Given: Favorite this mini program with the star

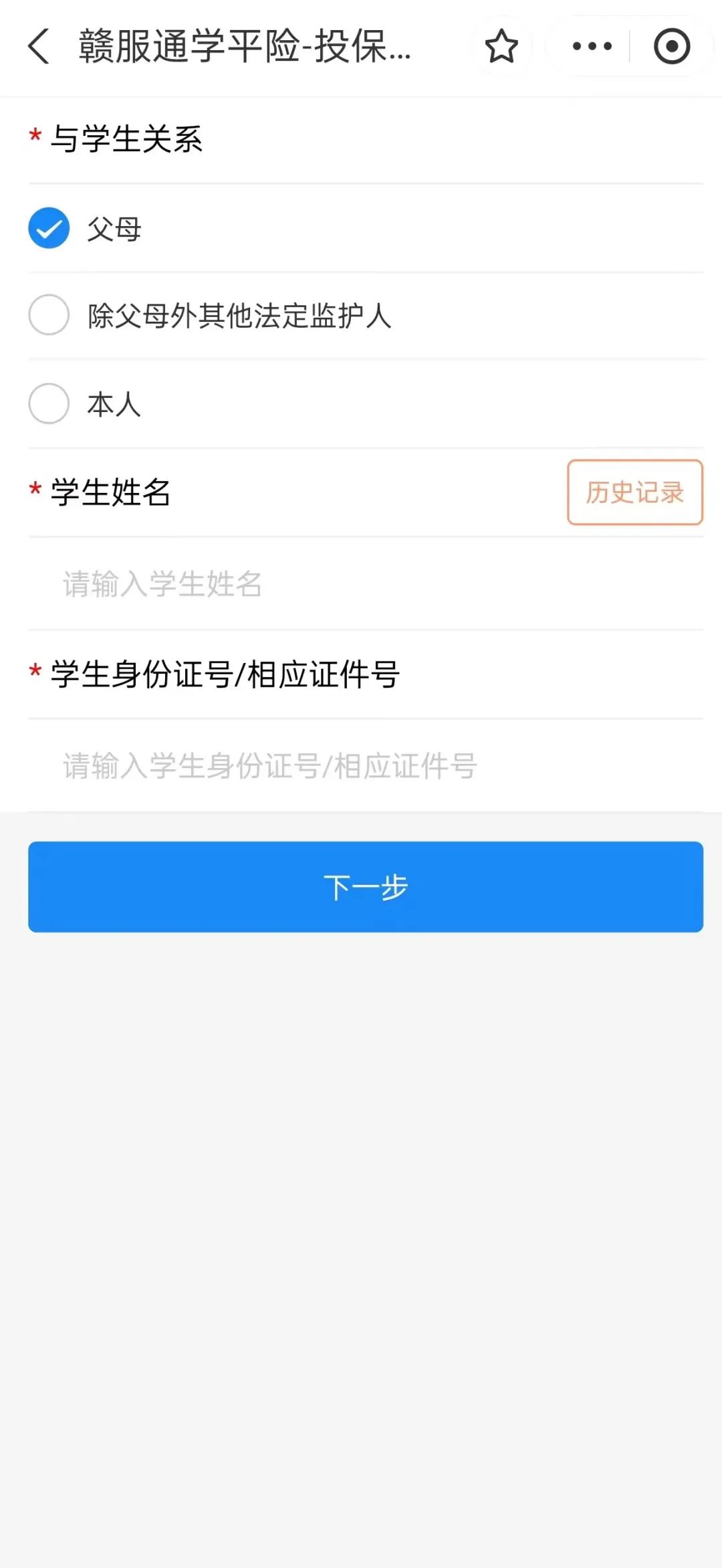Looking at the screenshot, I should [501, 46].
